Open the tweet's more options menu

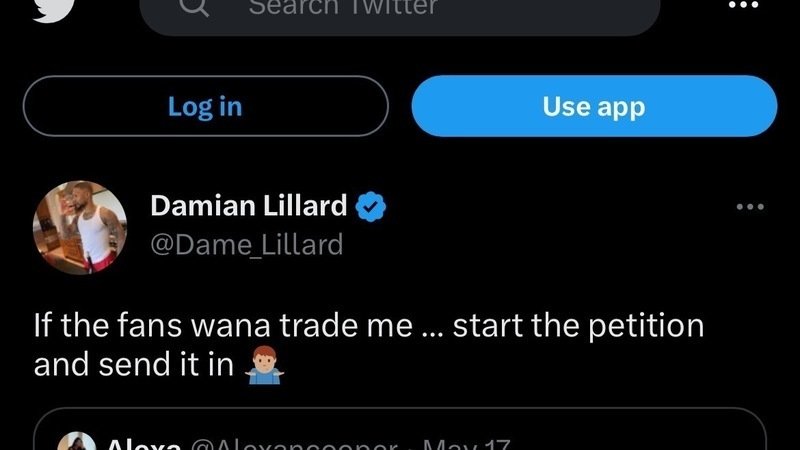pos(749,207)
